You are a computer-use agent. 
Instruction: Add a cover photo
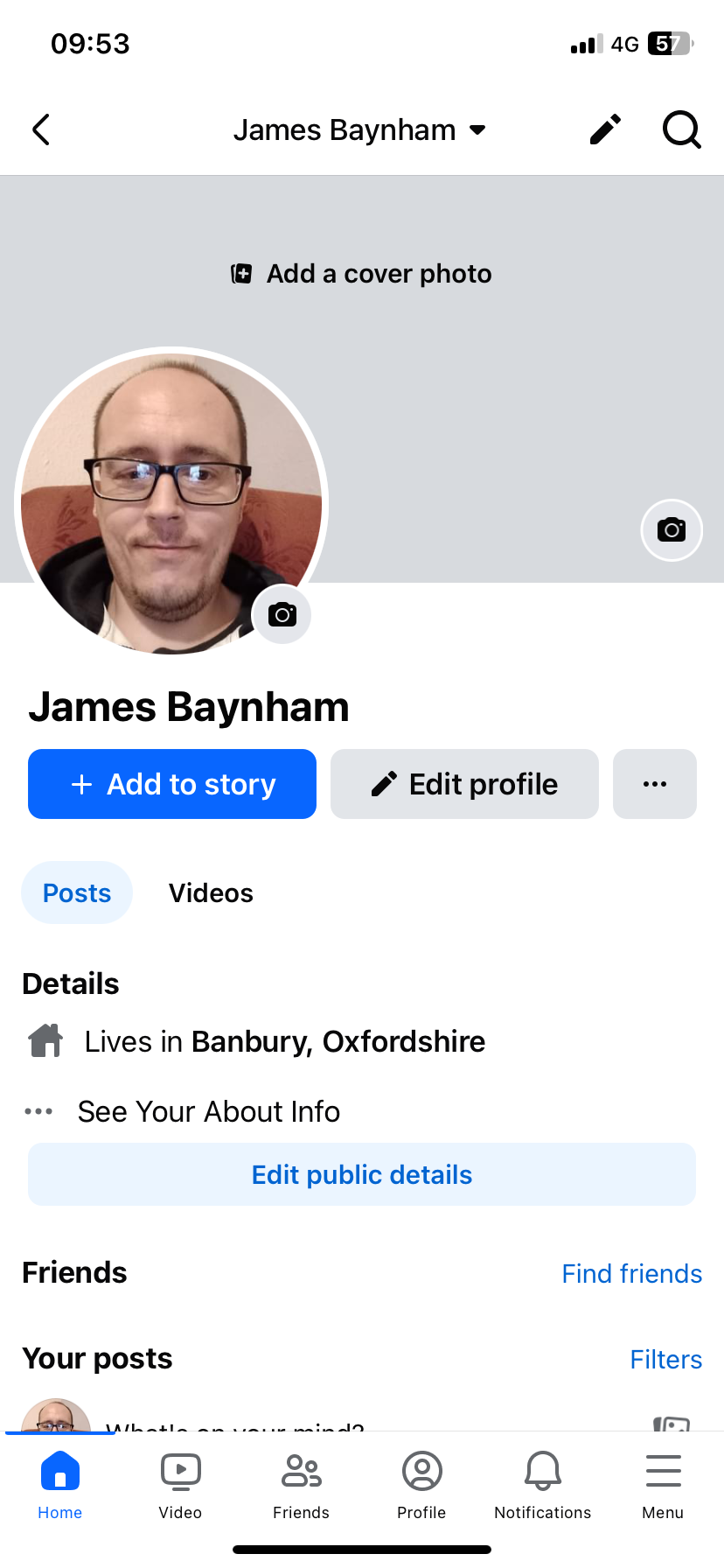[361, 274]
